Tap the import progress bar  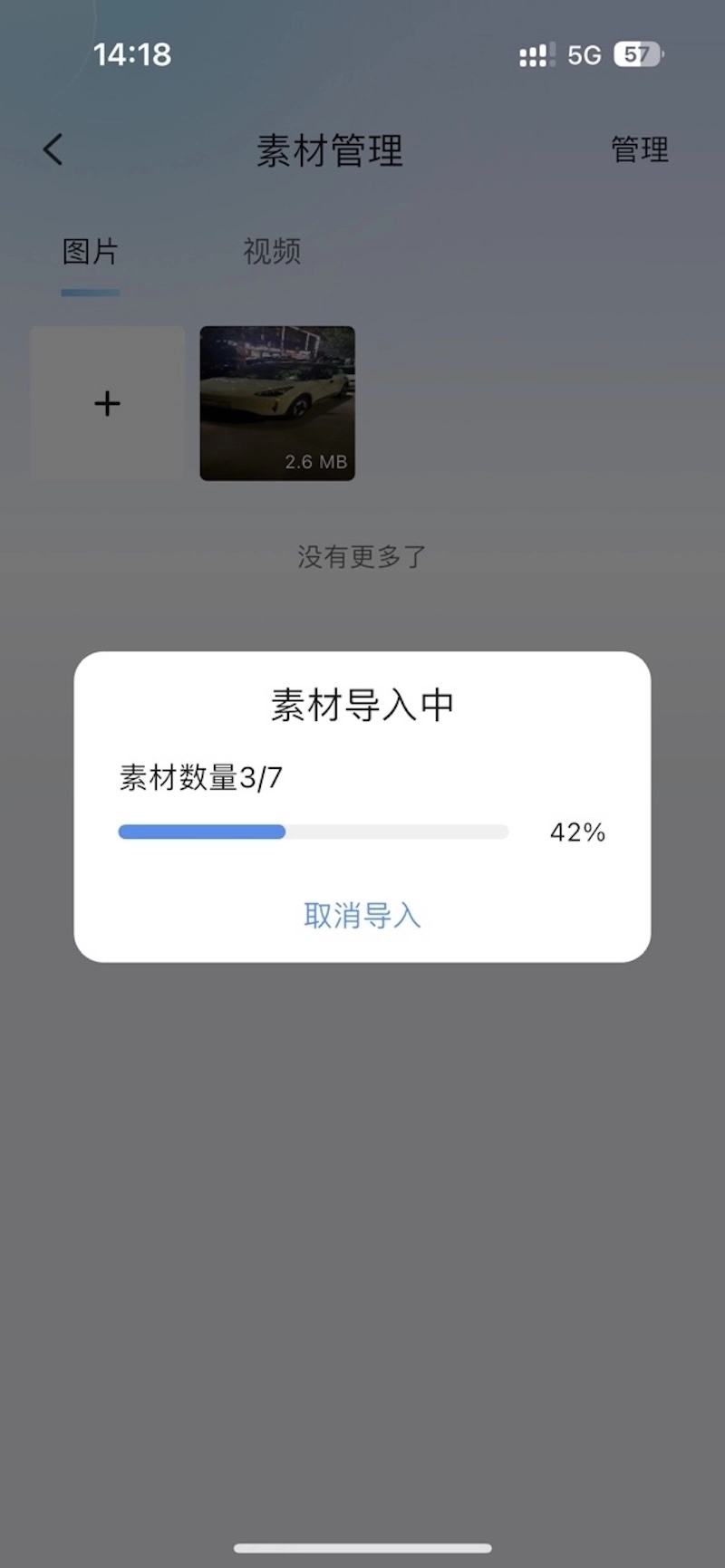pos(312,831)
